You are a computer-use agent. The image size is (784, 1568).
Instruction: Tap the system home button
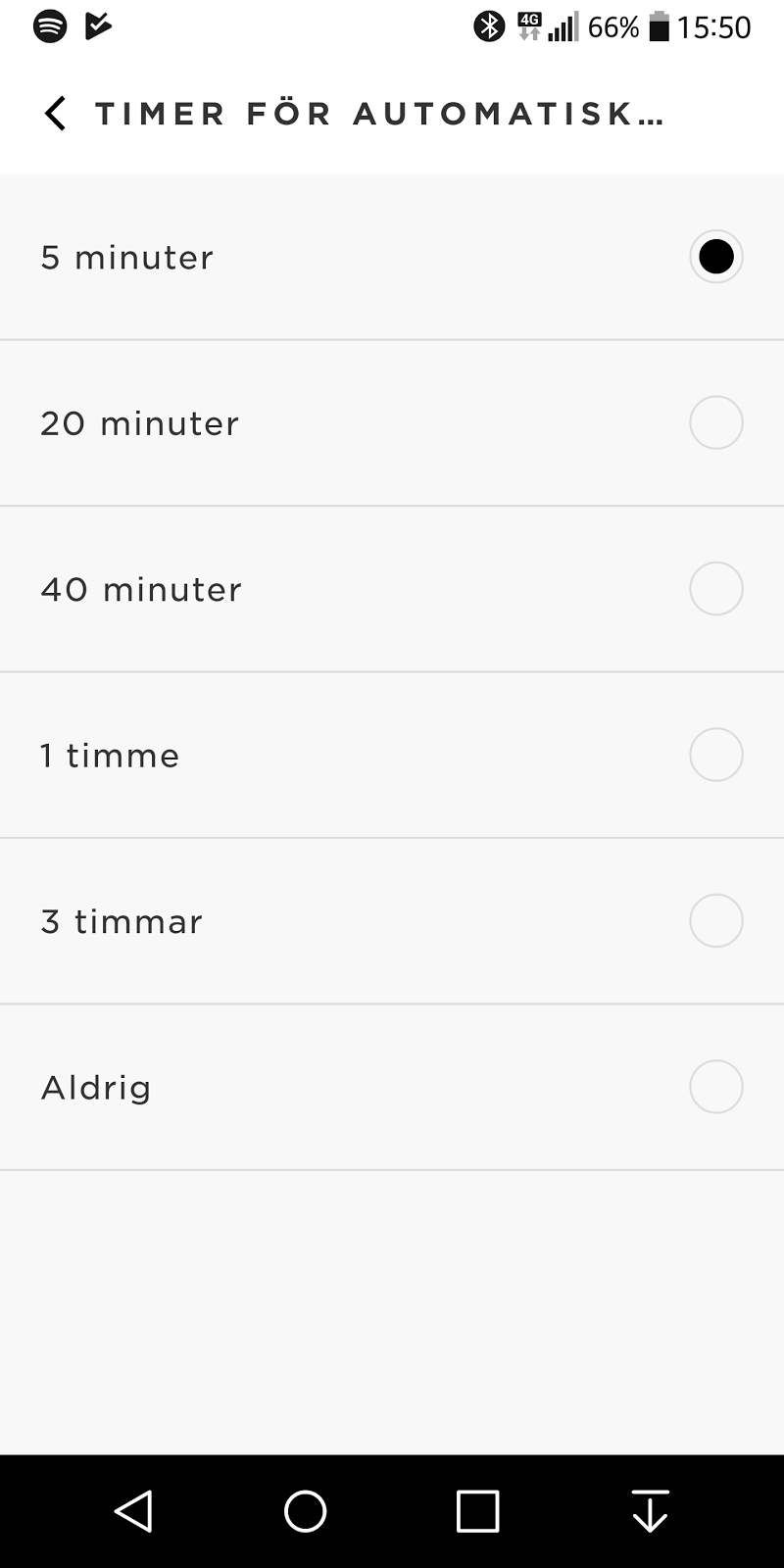[306, 1510]
